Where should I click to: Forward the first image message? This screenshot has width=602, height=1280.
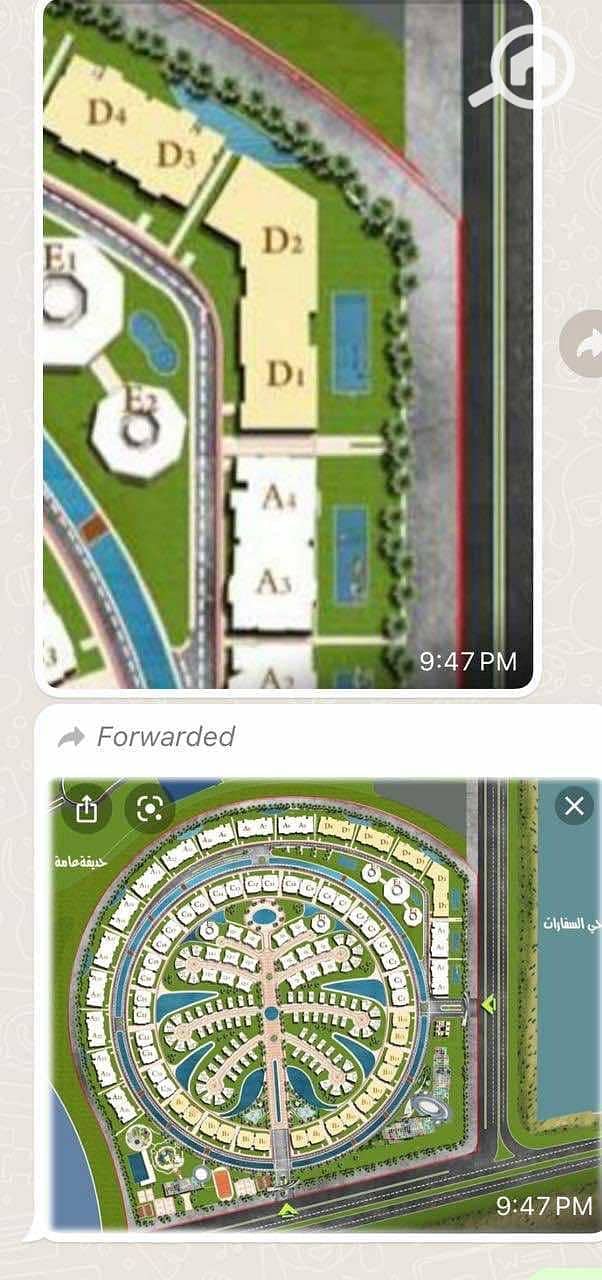tap(582, 343)
